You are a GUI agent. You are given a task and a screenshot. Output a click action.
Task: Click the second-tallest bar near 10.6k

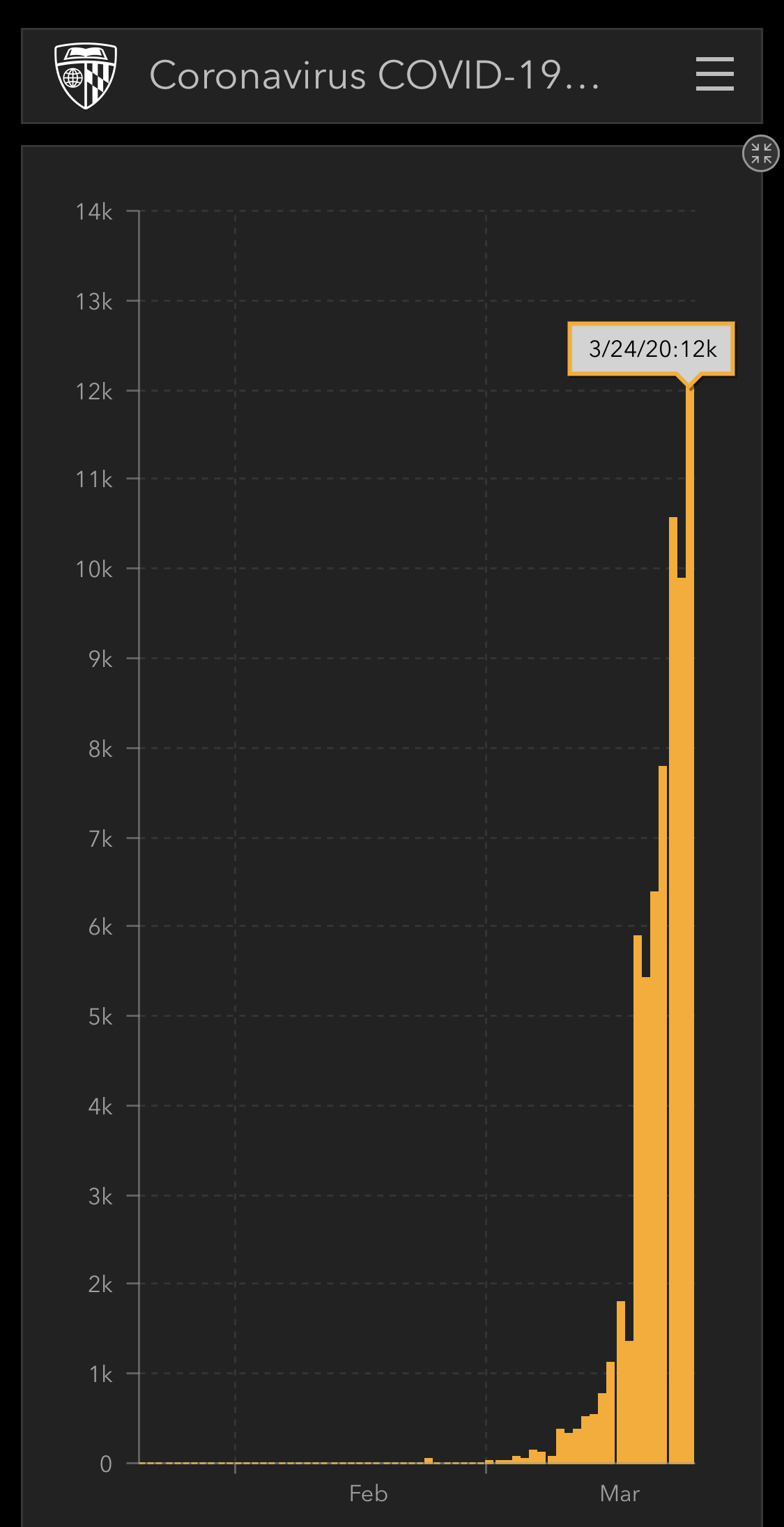click(x=673, y=976)
